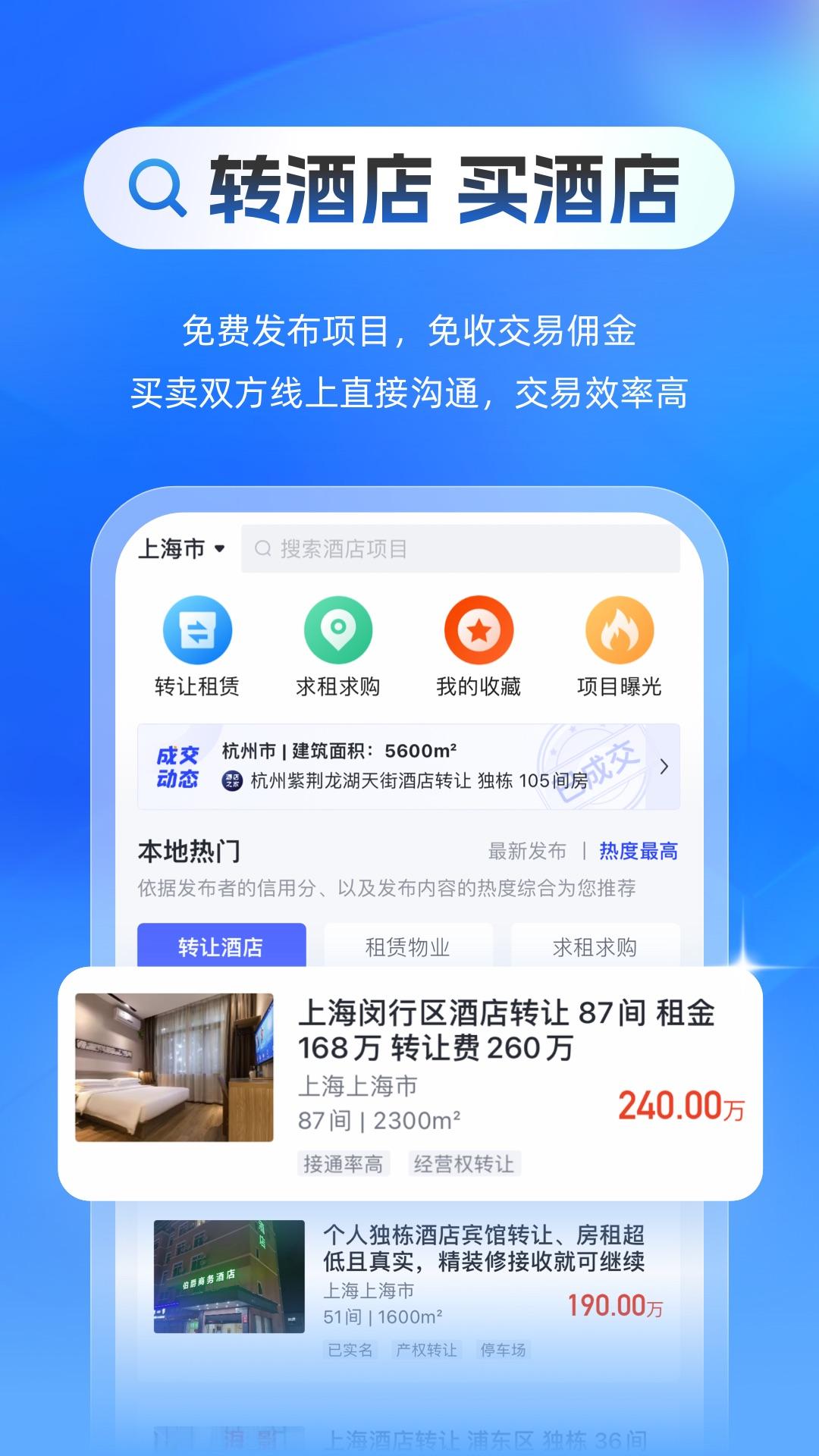The height and width of the screenshot is (1456, 819).
Task: Click the magnifier icon in the search bar
Action: point(262,548)
